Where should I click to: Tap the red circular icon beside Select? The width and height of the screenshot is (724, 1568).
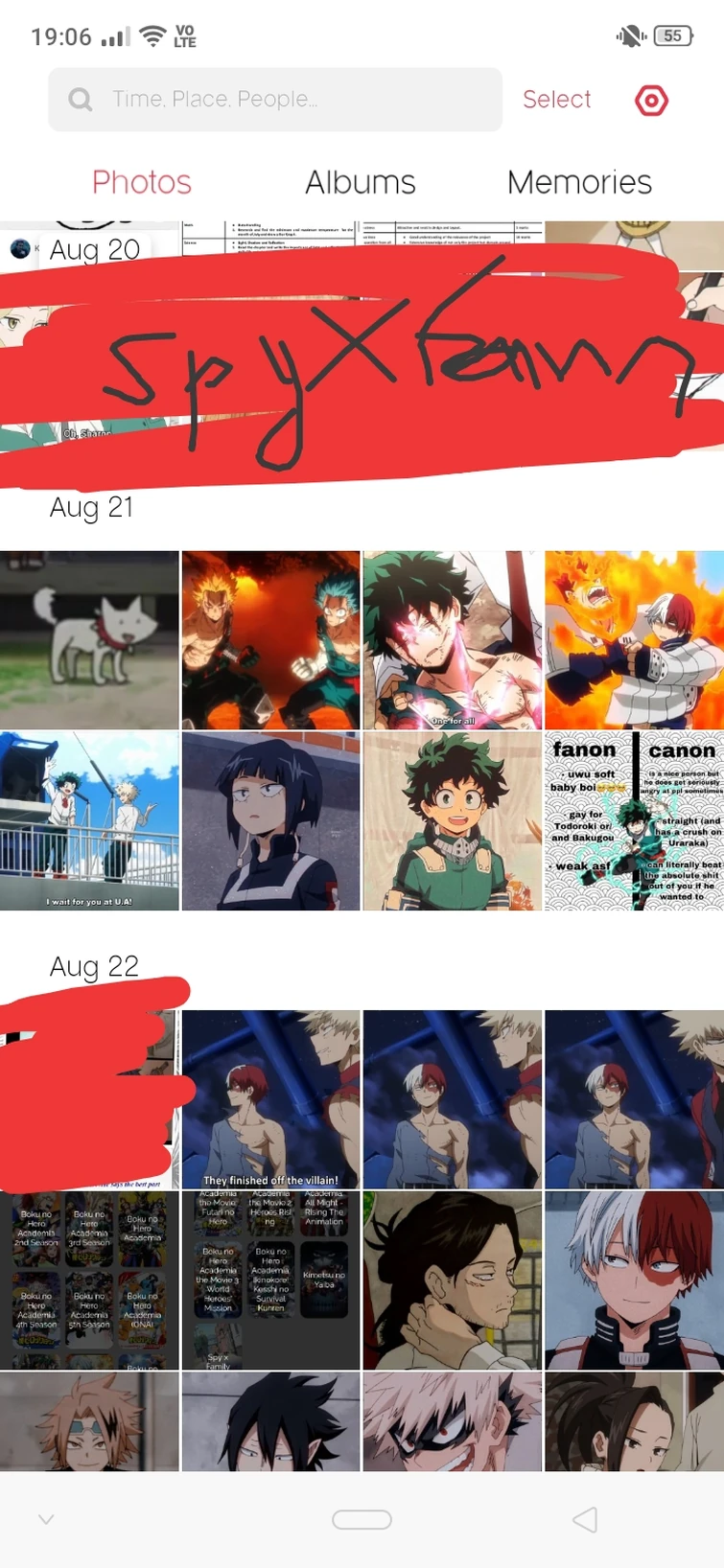coord(652,99)
